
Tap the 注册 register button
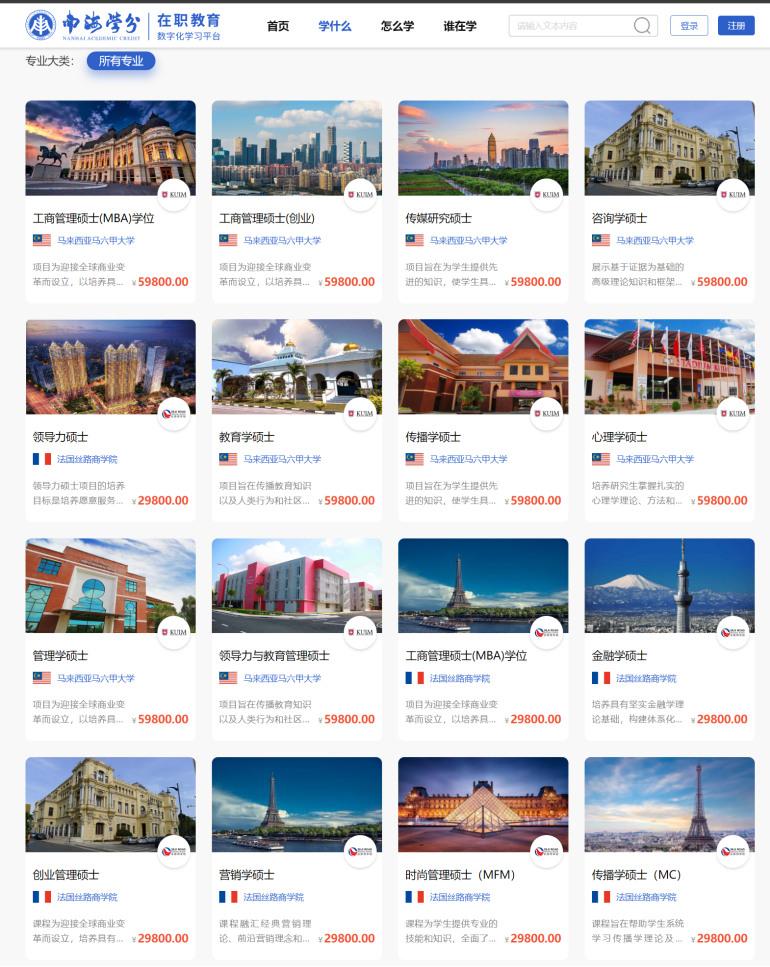pos(736,26)
